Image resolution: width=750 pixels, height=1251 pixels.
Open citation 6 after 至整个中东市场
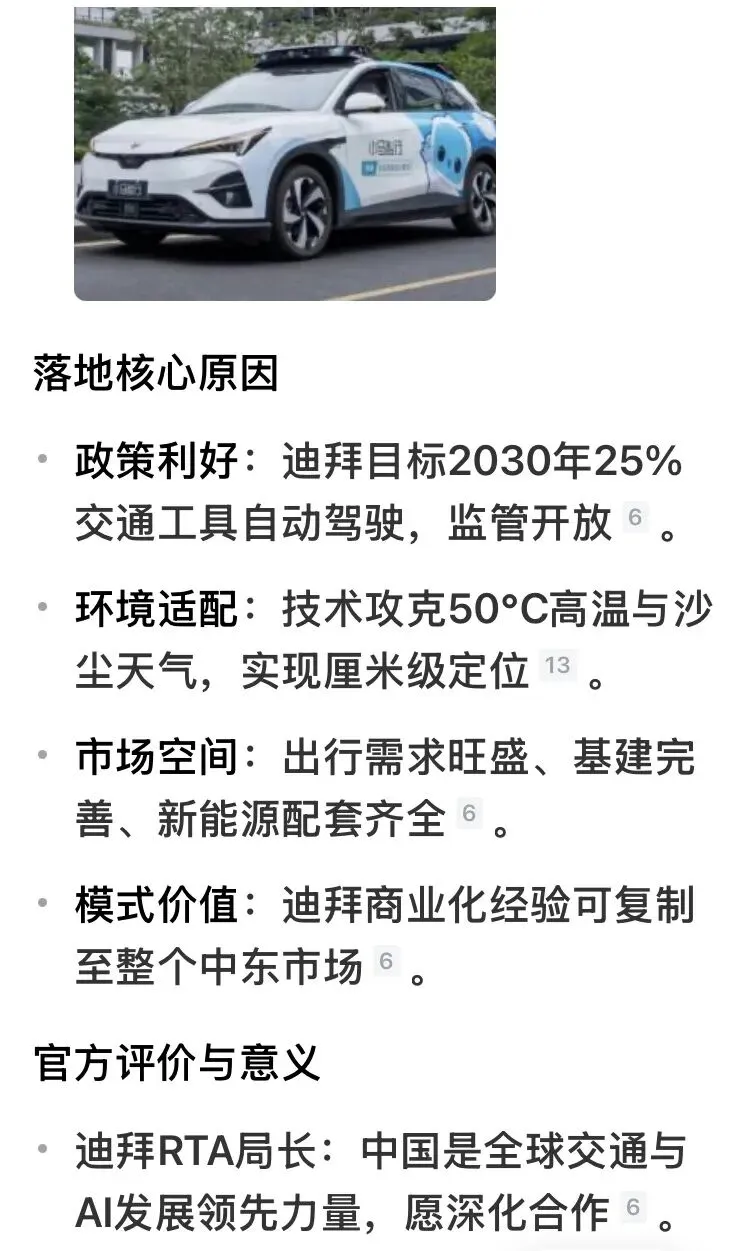386,962
